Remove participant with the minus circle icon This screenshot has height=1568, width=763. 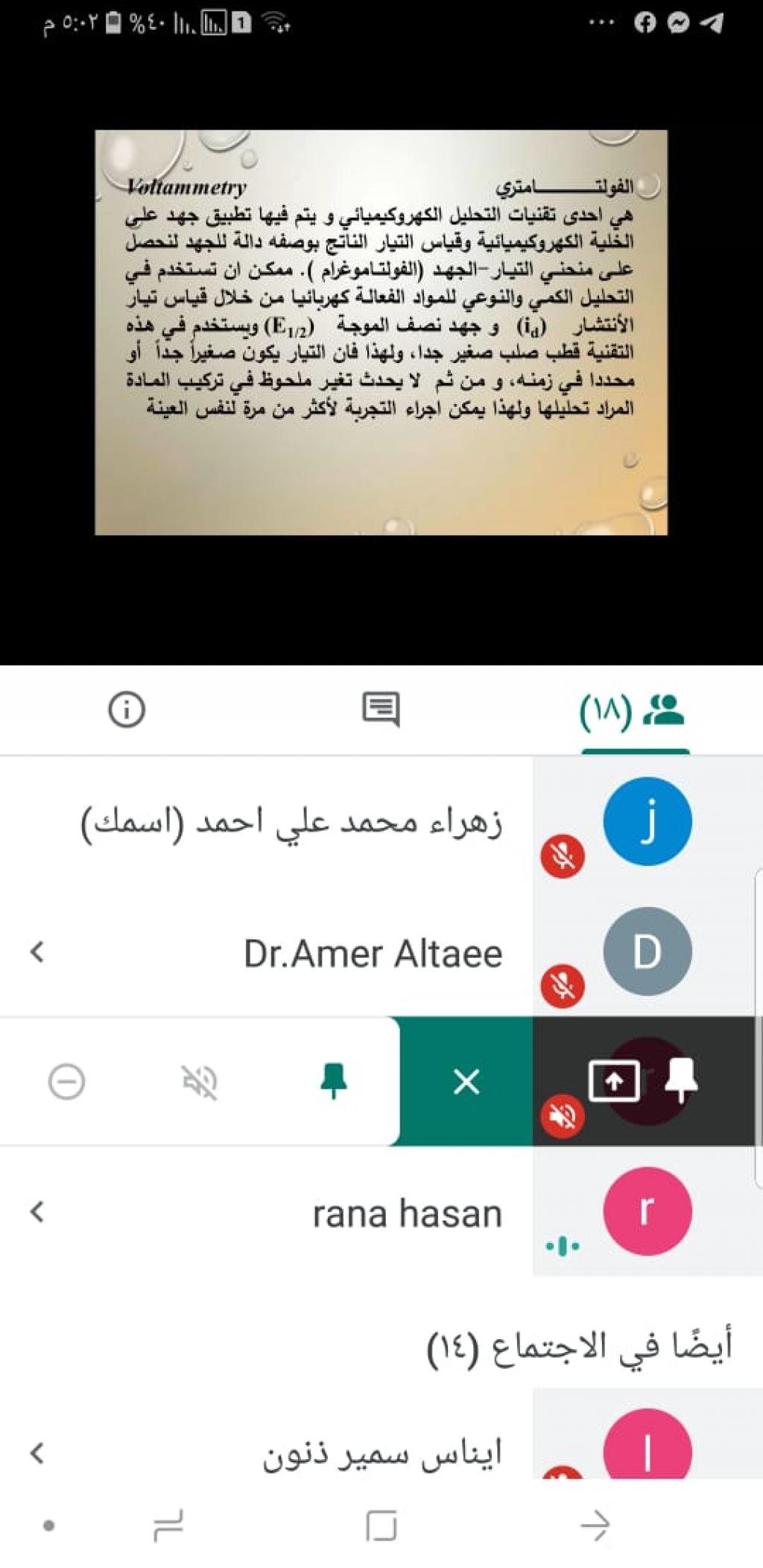[x=66, y=1081]
